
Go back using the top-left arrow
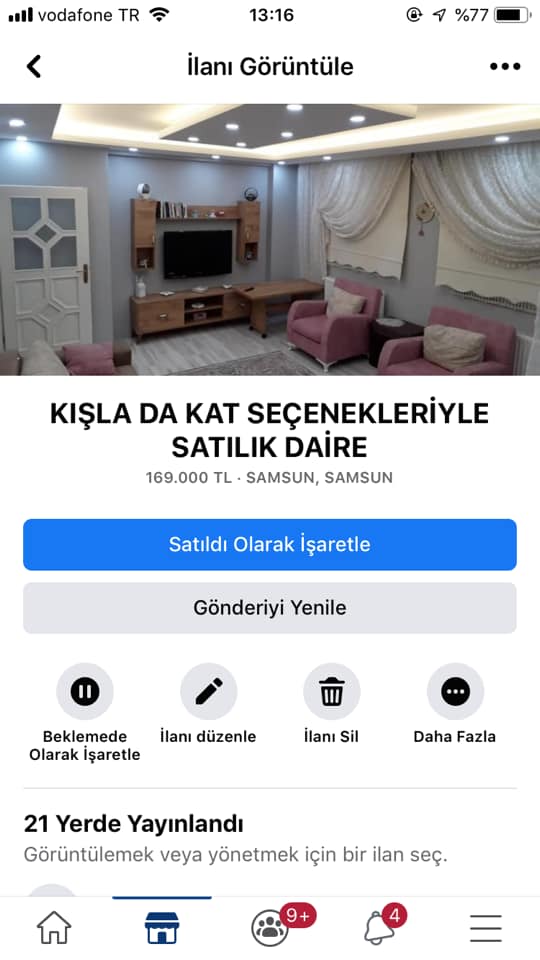(x=34, y=66)
